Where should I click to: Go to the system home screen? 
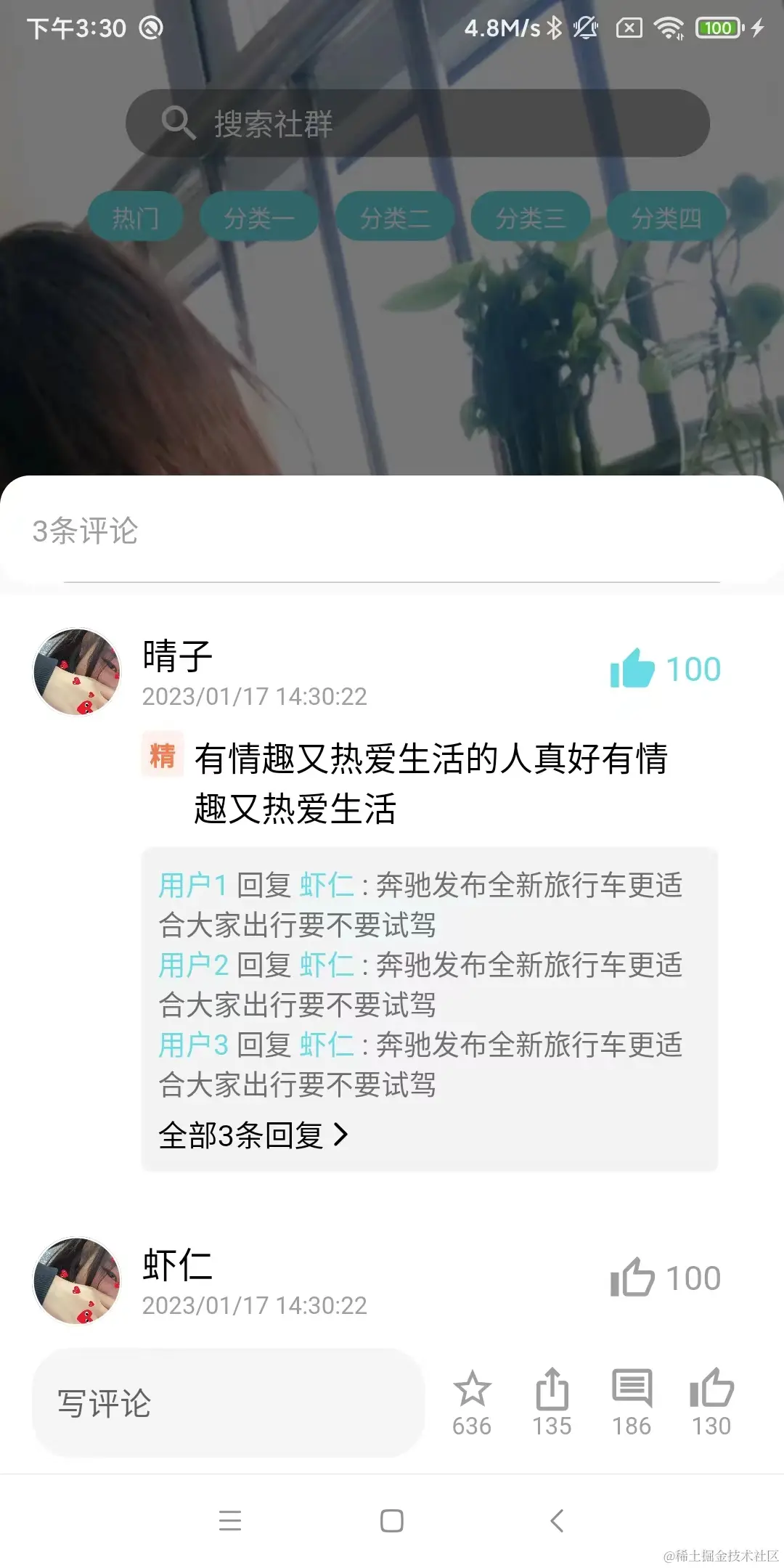(392, 1520)
